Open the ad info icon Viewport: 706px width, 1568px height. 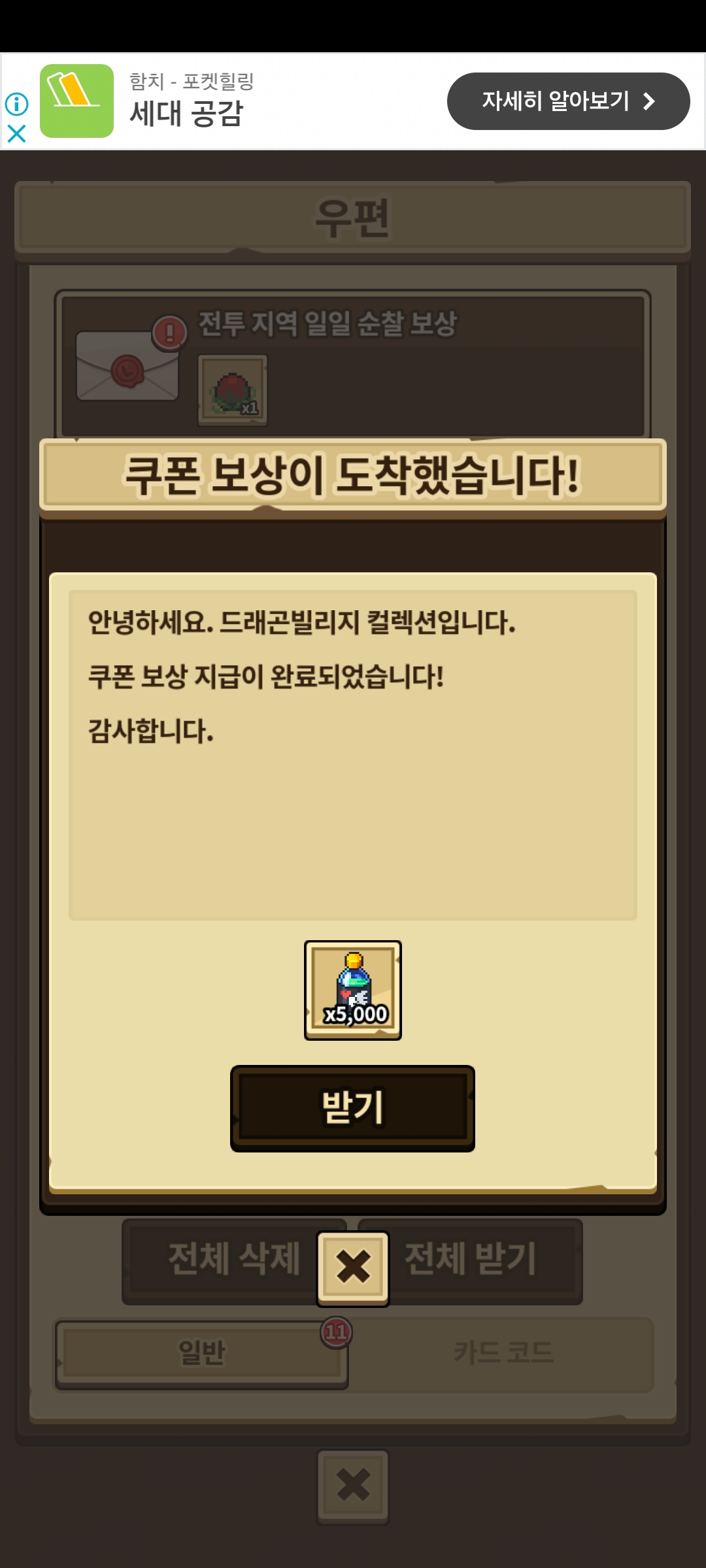(x=16, y=104)
